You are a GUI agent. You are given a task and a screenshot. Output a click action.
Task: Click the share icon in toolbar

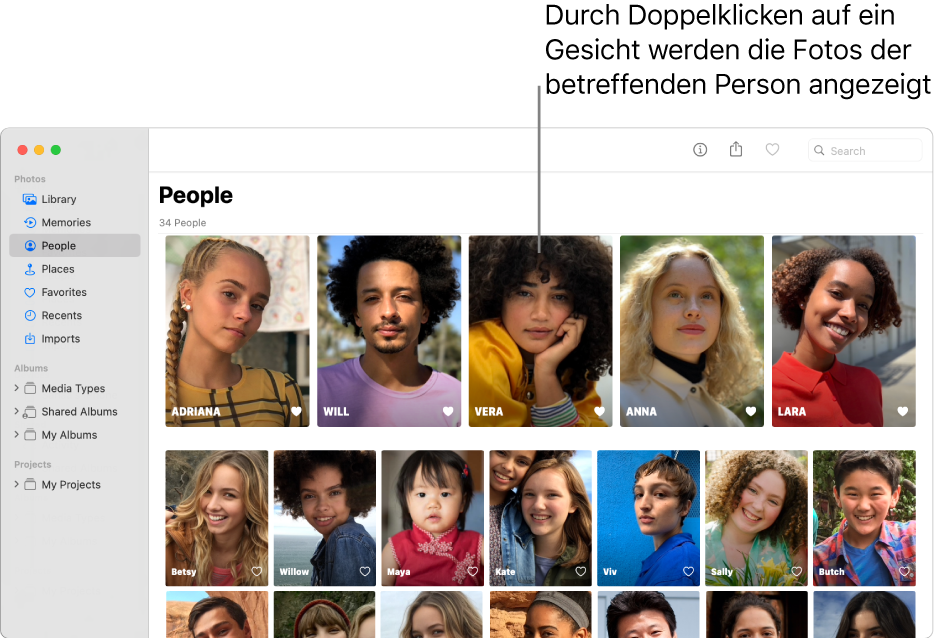[x=736, y=150]
